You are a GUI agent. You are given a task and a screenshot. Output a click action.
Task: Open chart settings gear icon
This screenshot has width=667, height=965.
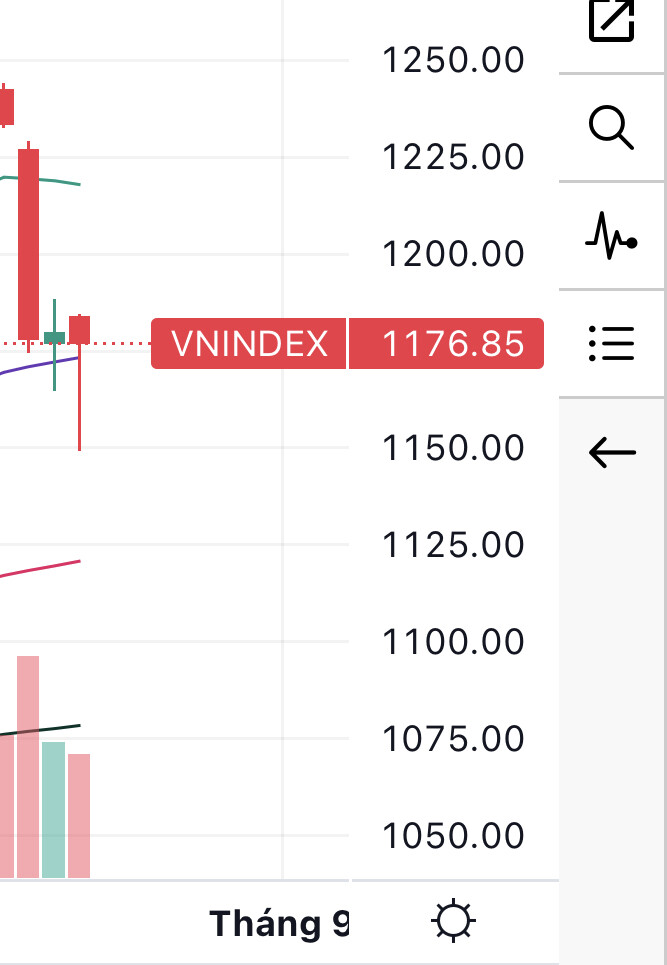coord(453,920)
